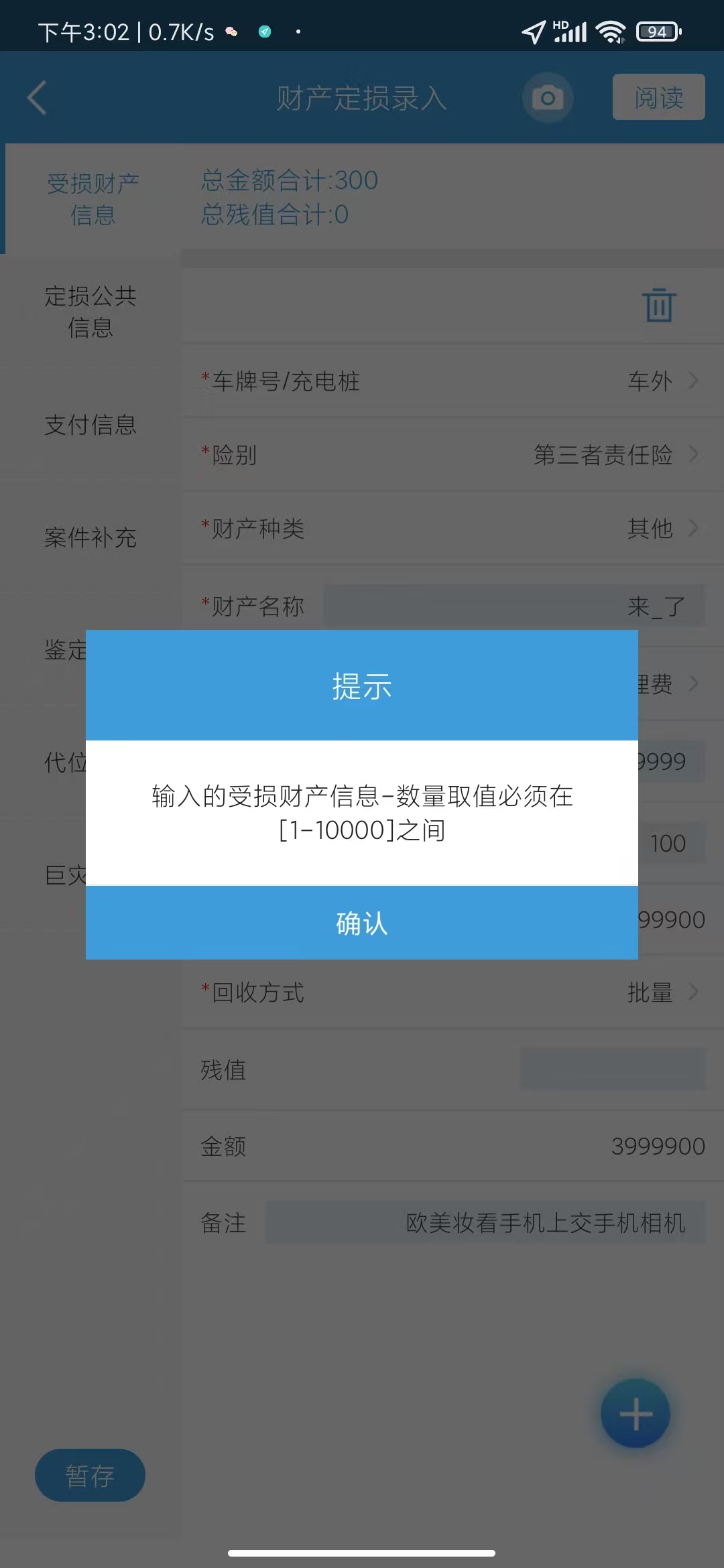Open the 定损公共信息 section
Viewport: 724px width, 1568px height.
[x=90, y=312]
